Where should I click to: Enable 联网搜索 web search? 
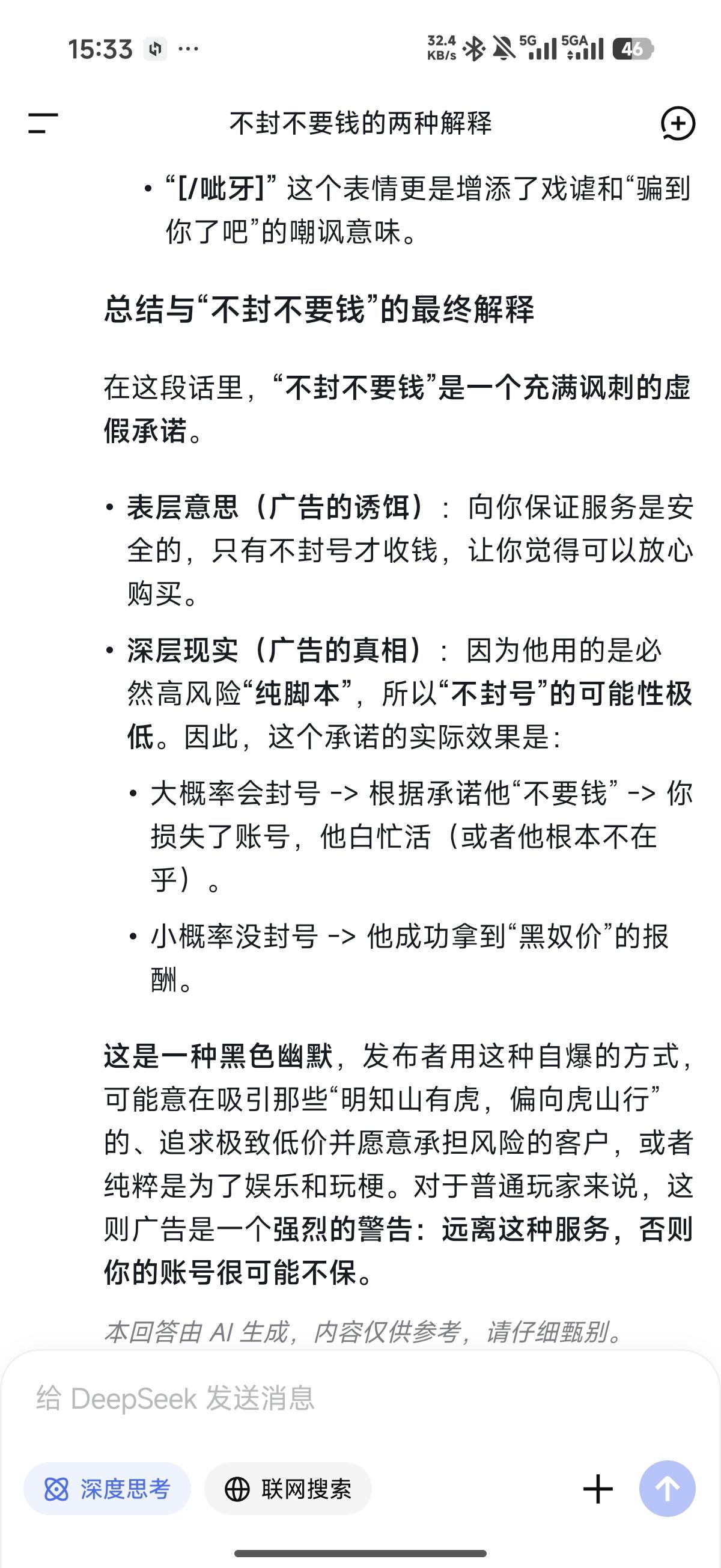[x=288, y=1489]
